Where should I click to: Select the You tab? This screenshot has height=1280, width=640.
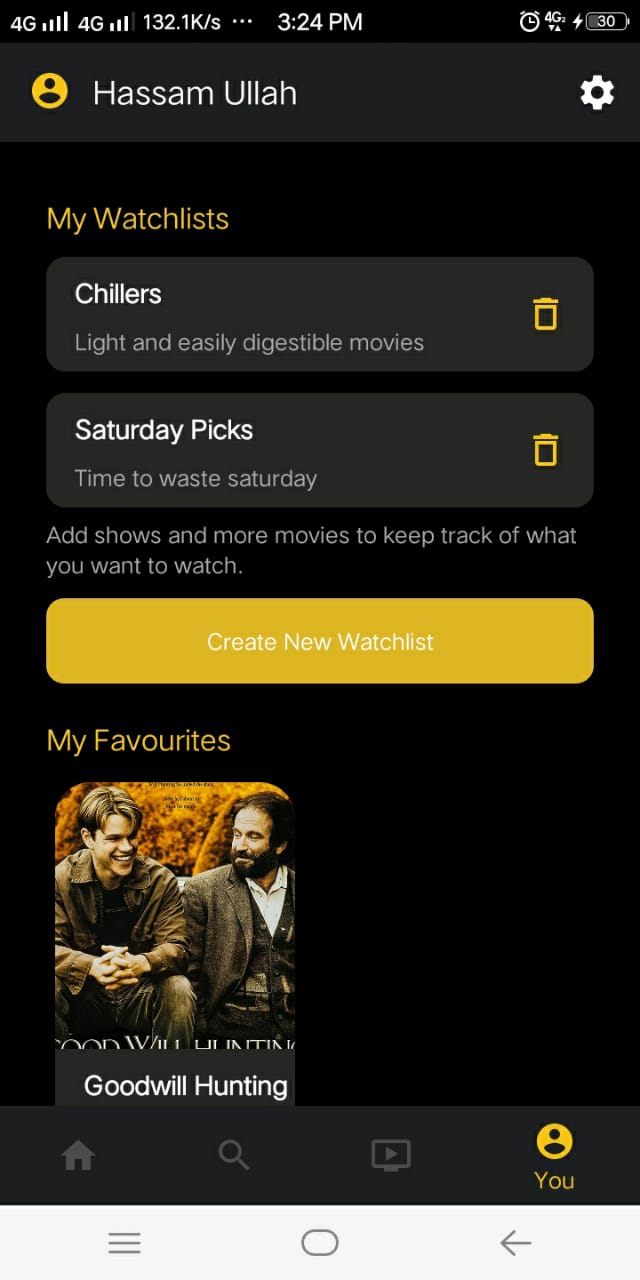pyautogui.click(x=553, y=1156)
